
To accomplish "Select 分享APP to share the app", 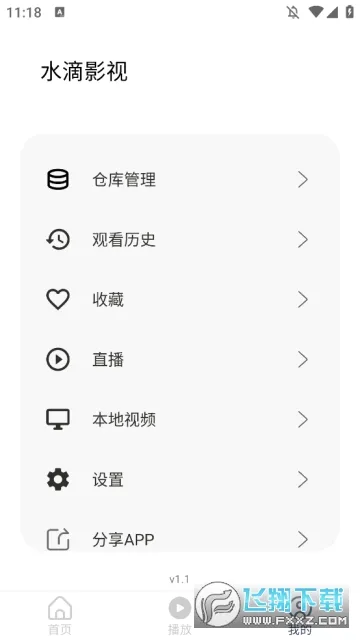I will (x=180, y=539).
